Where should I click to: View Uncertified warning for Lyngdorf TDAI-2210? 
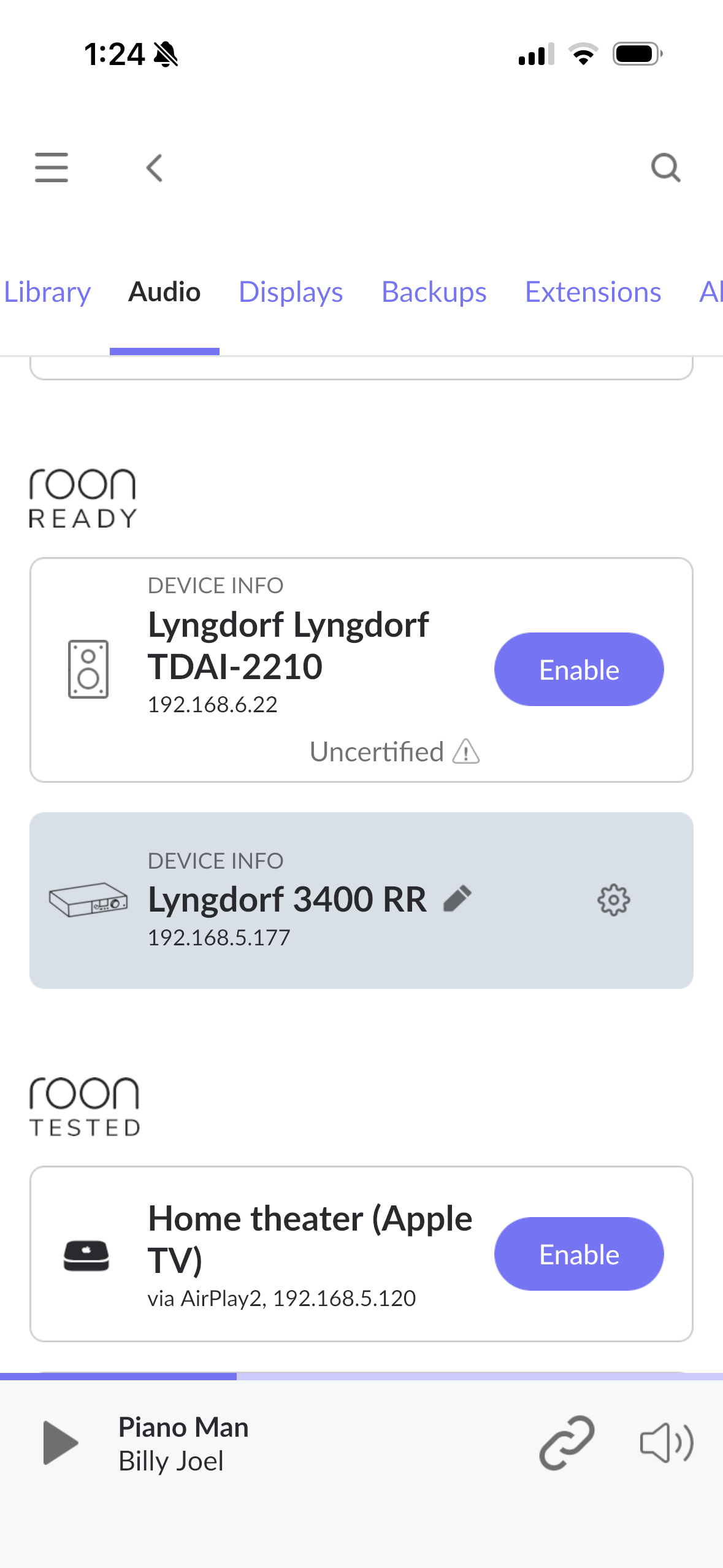394,751
